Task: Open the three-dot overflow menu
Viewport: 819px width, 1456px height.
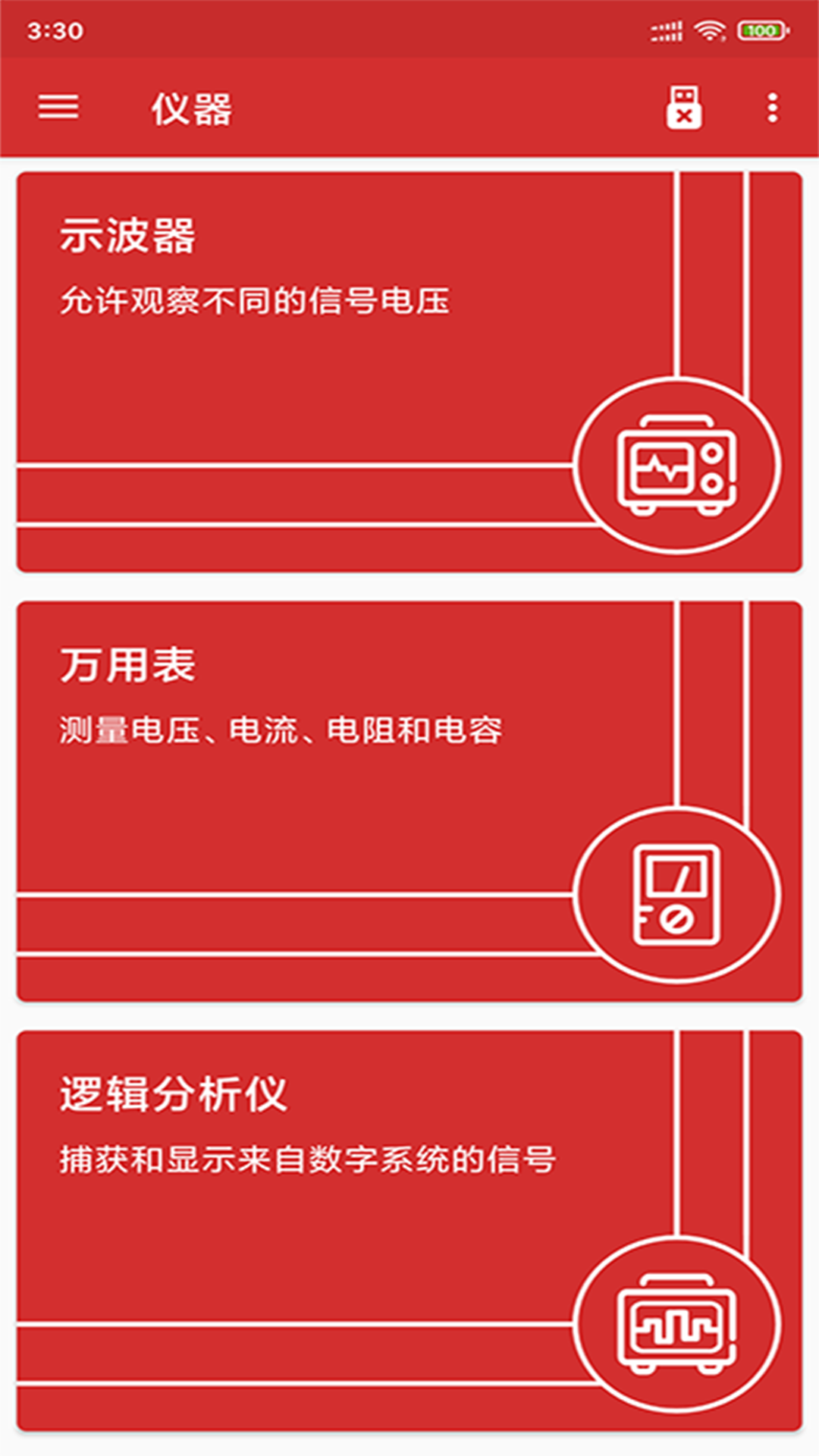Action: click(772, 108)
